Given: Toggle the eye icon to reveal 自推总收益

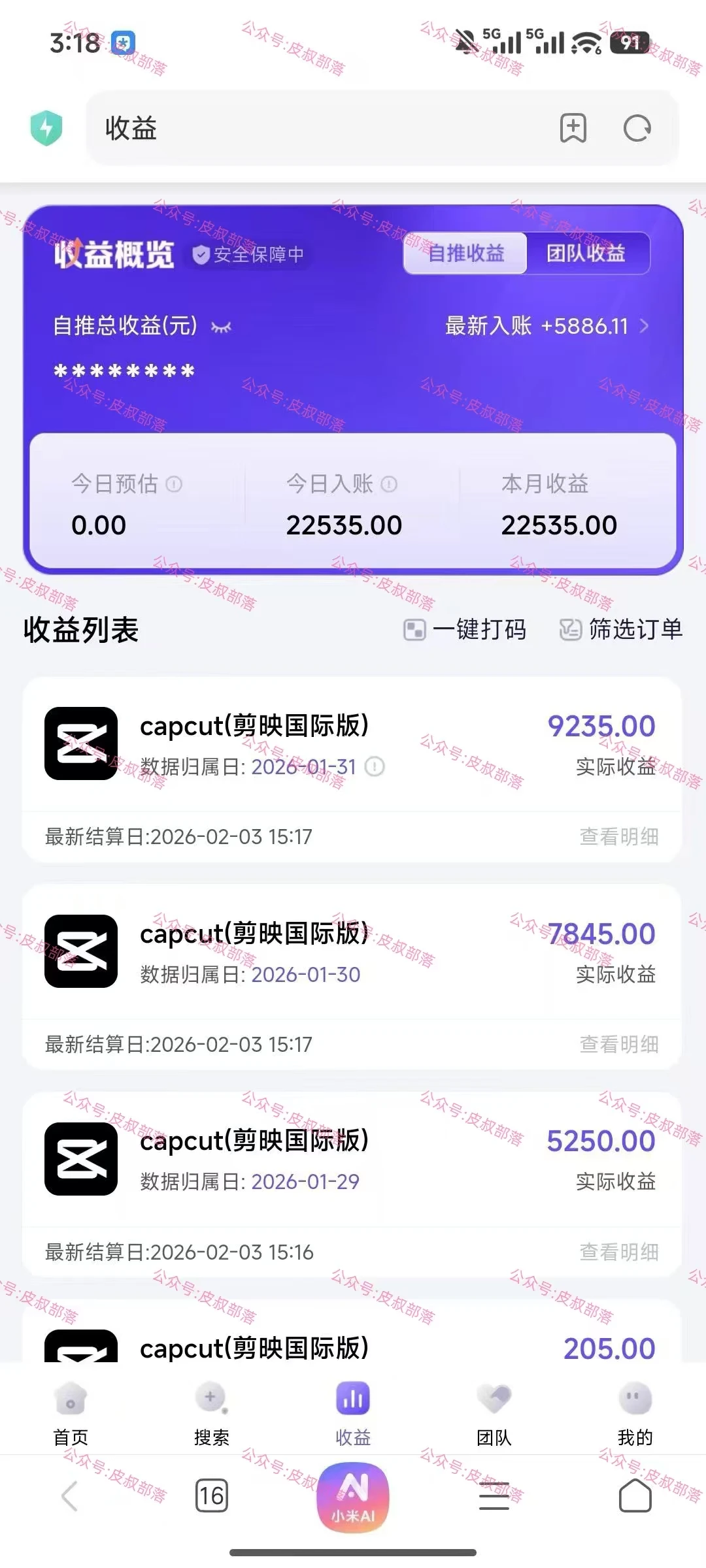Looking at the screenshot, I should [x=220, y=327].
